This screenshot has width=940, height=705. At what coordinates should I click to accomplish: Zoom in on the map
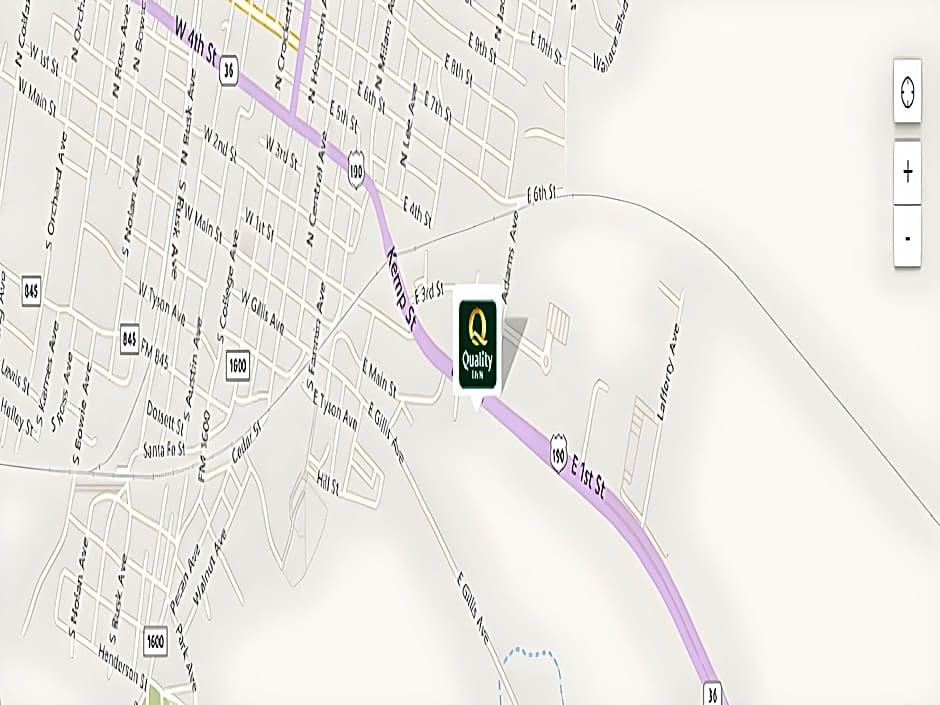pyautogui.click(x=907, y=172)
